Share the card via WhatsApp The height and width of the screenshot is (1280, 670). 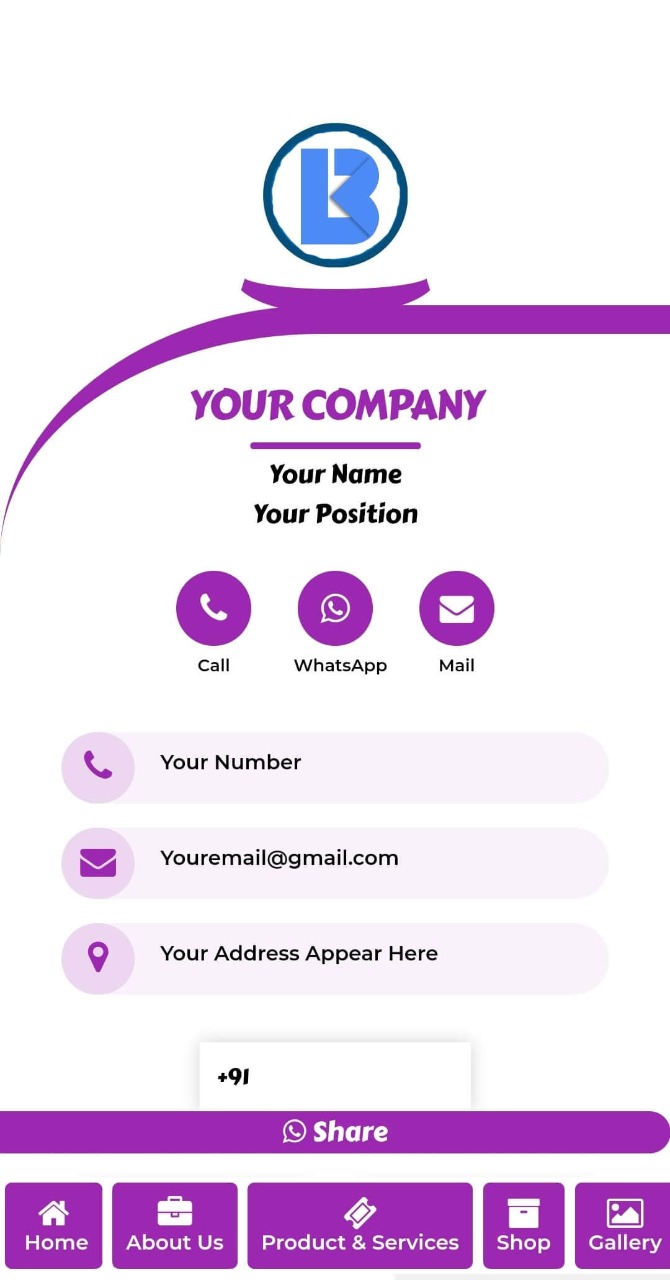[x=335, y=1132]
